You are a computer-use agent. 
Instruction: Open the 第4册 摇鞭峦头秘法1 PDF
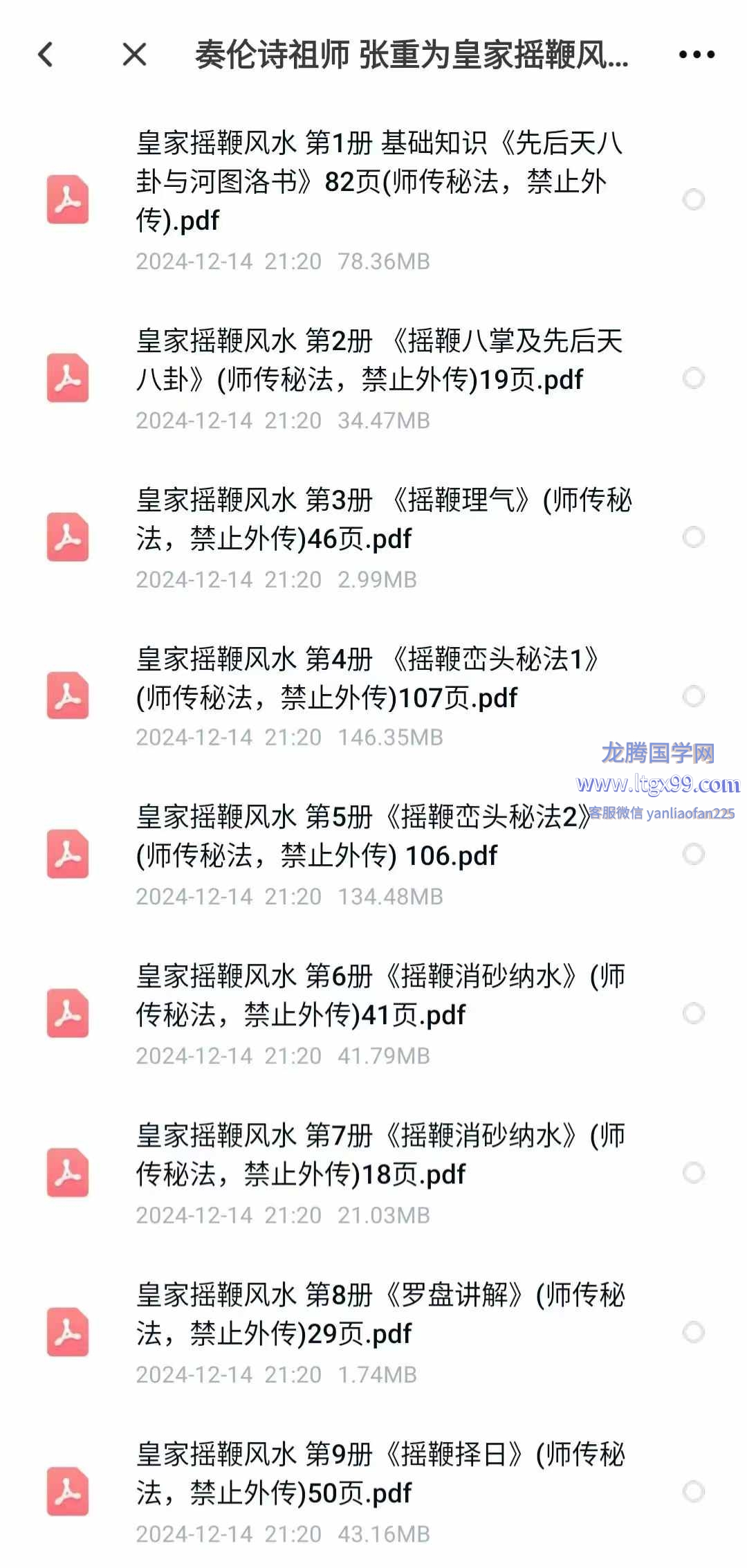coord(367,678)
